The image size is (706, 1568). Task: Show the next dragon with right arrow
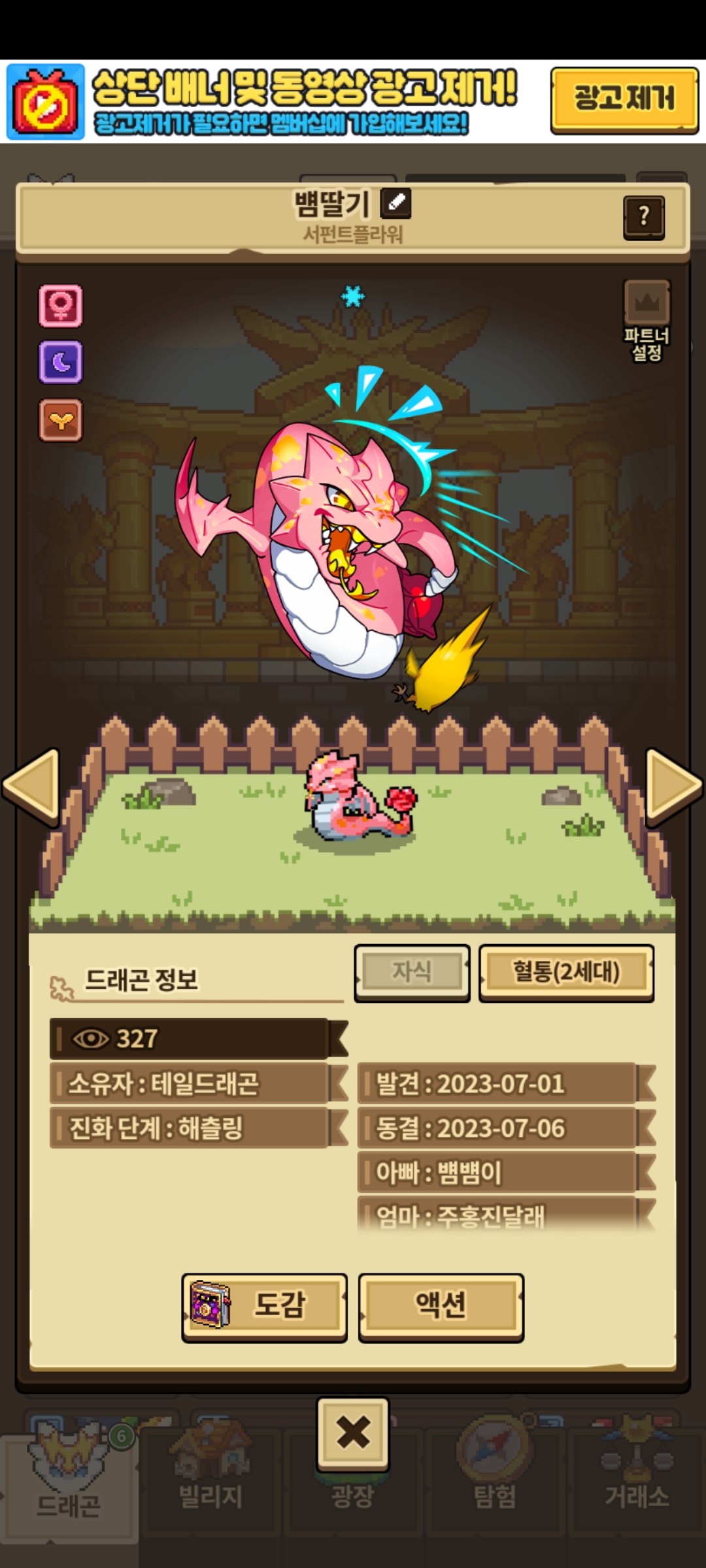(x=673, y=787)
